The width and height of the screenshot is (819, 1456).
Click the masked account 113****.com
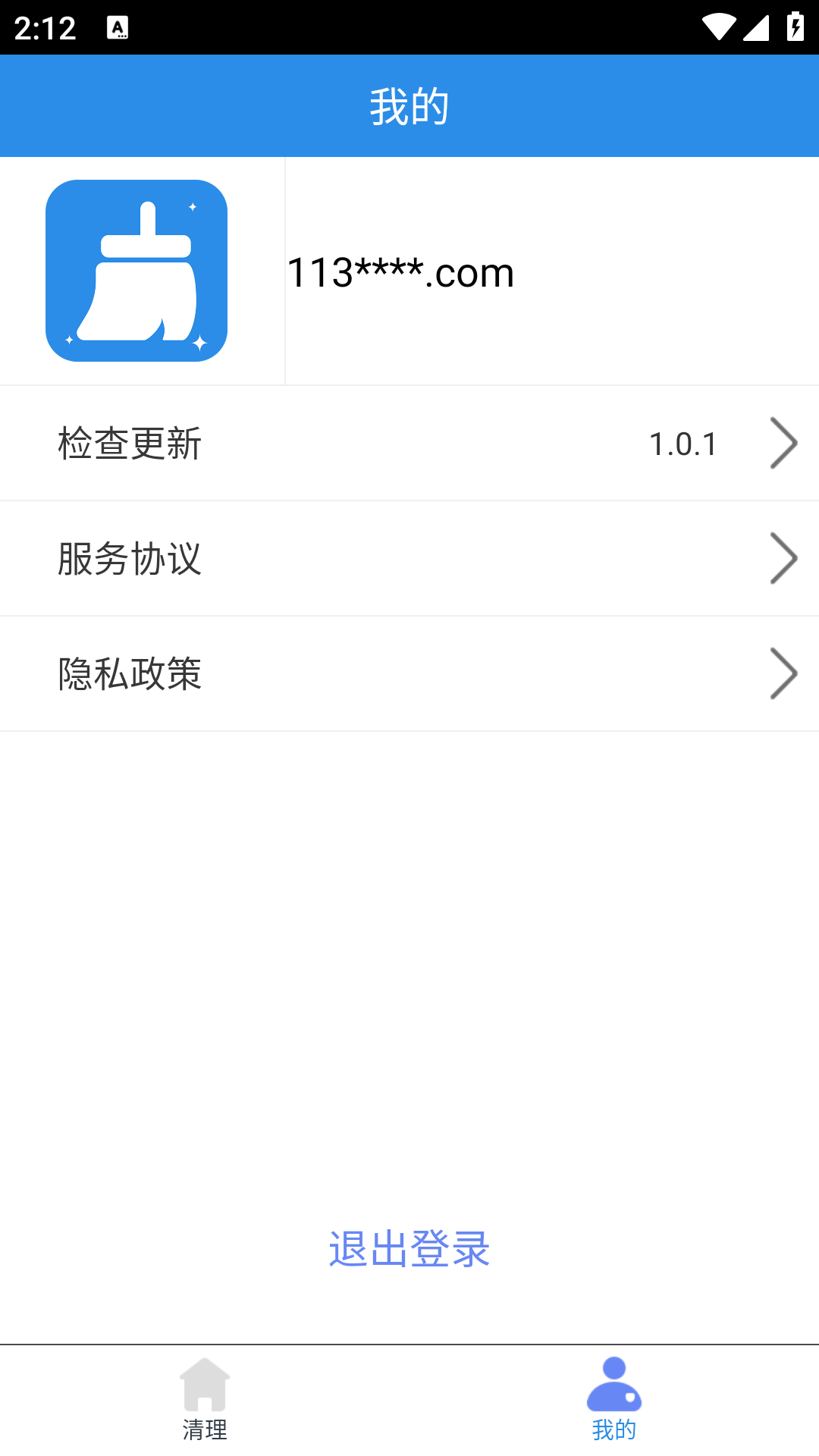coord(400,271)
